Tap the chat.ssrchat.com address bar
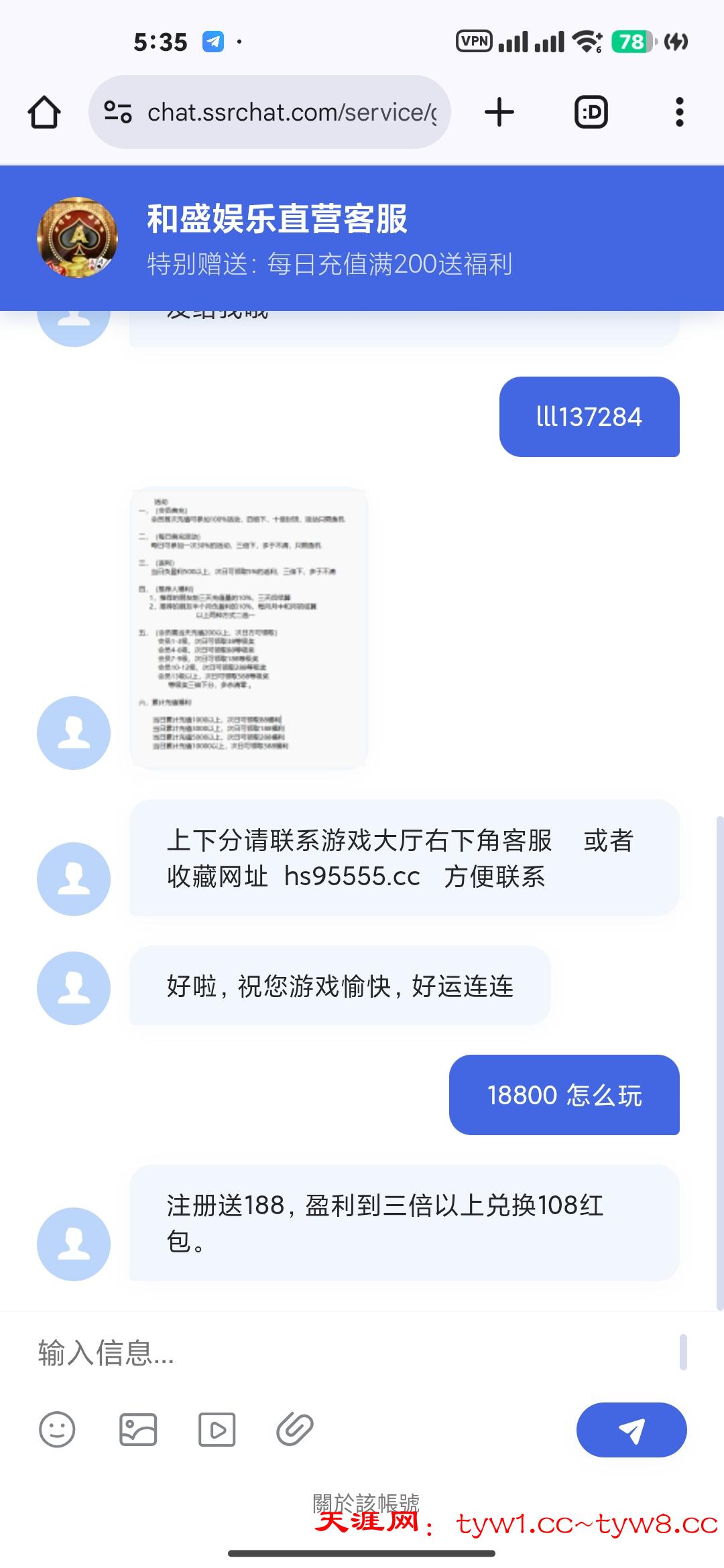Viewport: 724px width, 1568px height. point(282,112)
